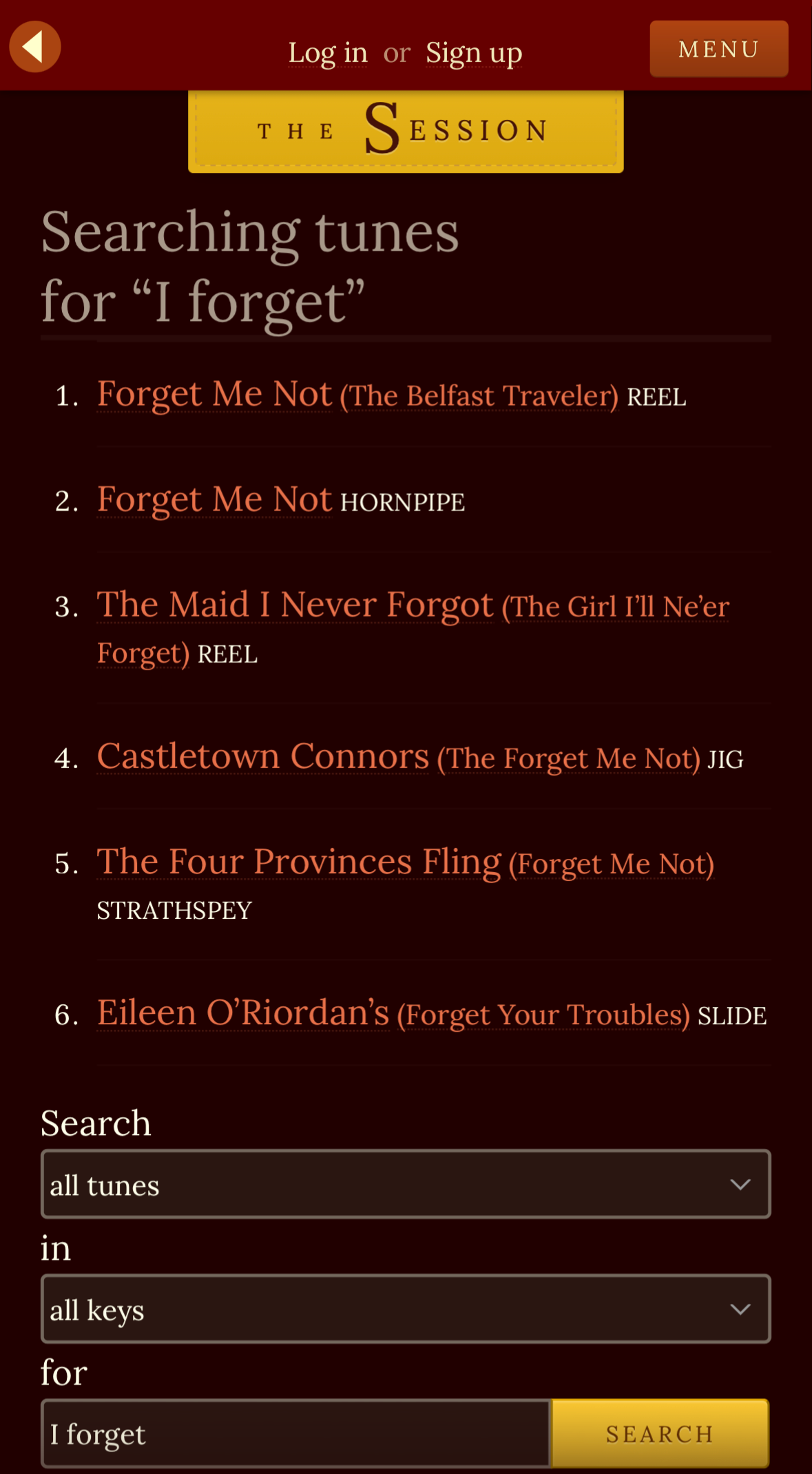
Task: Open The Session home banner
Action: point(406,131)
